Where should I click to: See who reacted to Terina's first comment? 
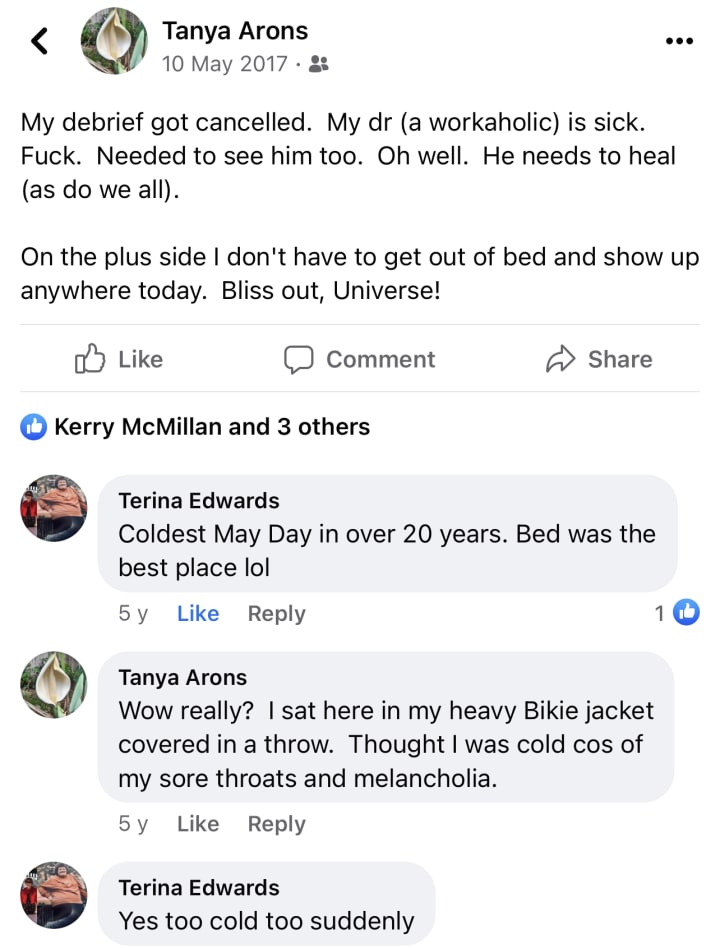(677, 613)
